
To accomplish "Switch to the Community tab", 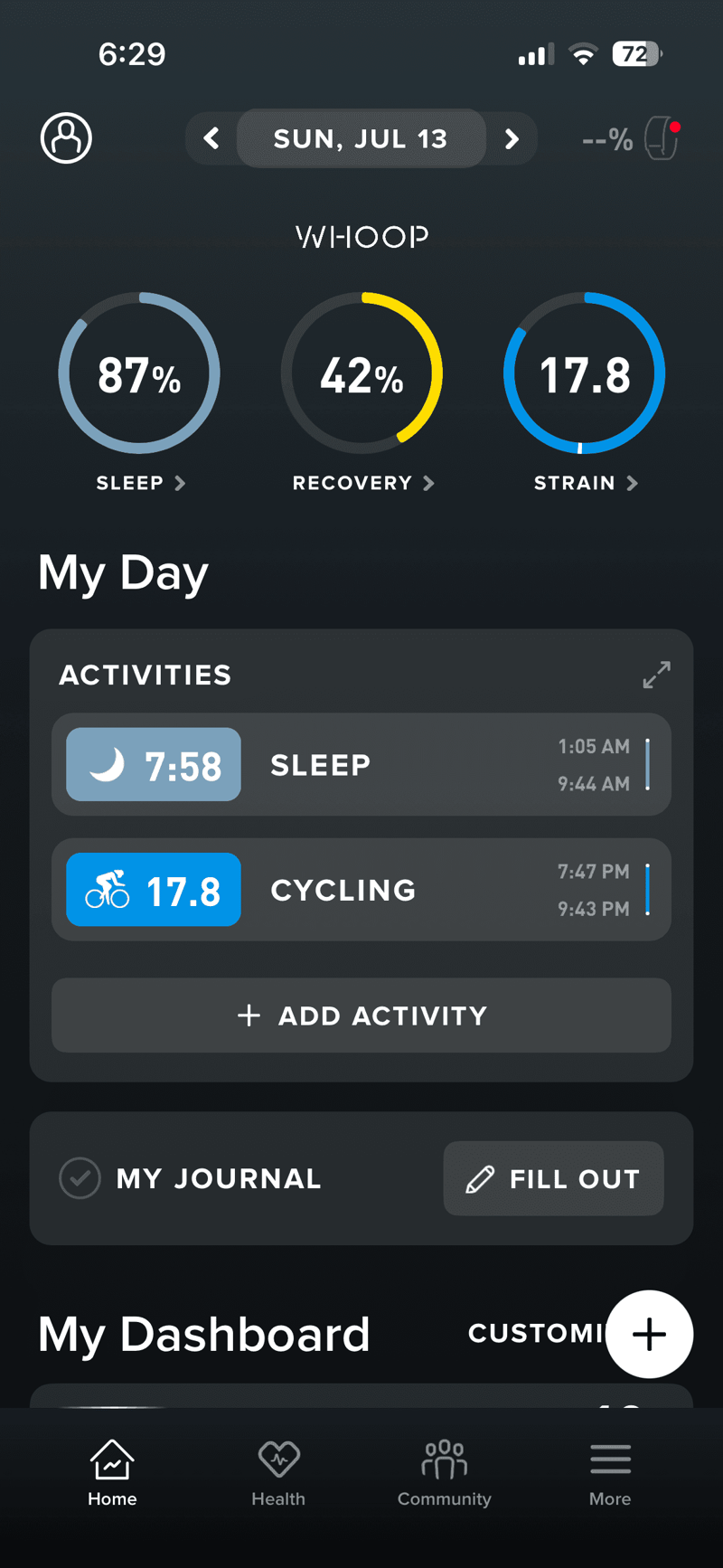I will click(445, 1474).
